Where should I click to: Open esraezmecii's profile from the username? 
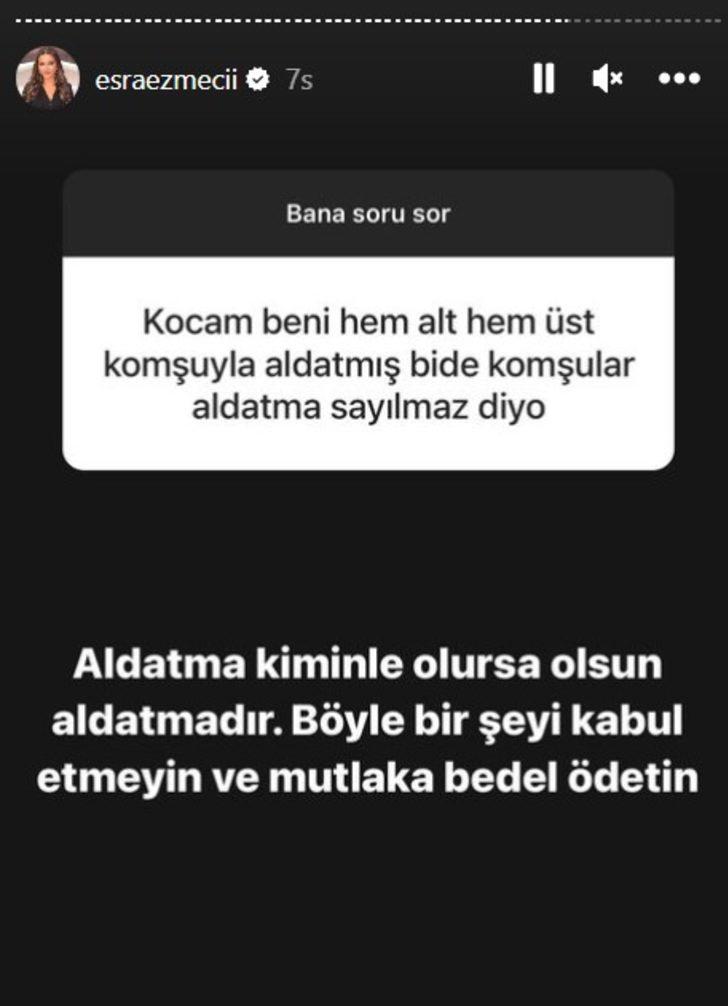166,80
